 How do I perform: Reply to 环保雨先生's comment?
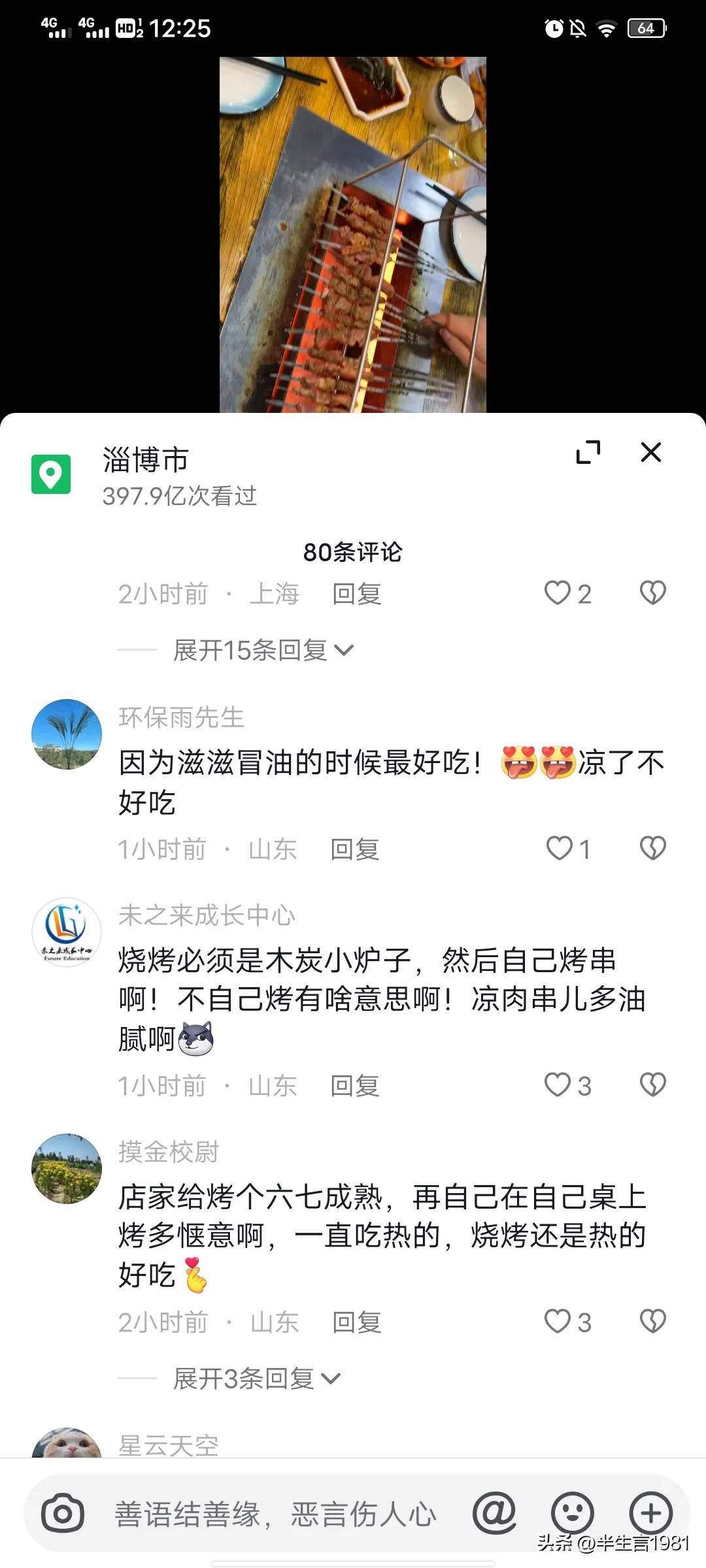(x=355, y=849)
